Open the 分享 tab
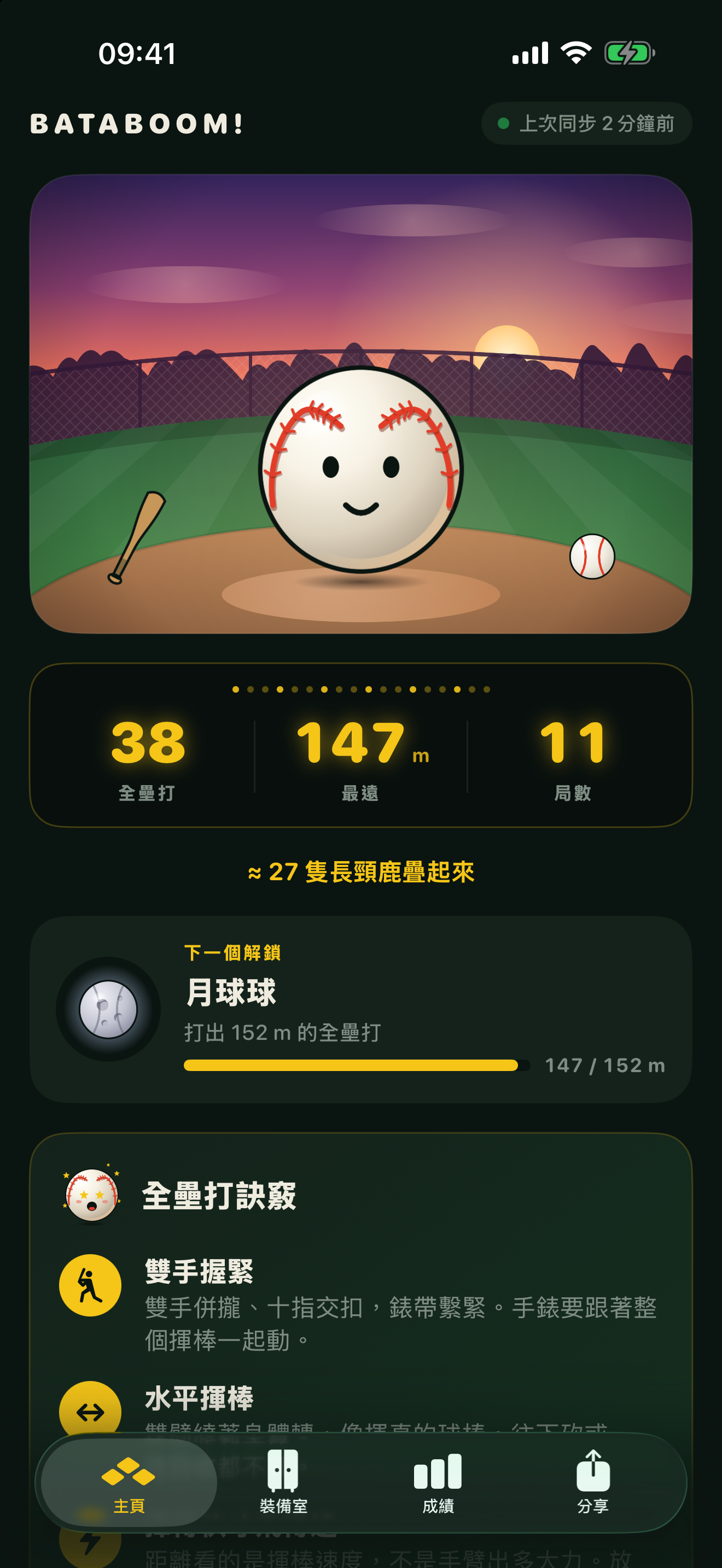The width and height of the screenshot is (722, 1568). click(x=593, y=1482)
